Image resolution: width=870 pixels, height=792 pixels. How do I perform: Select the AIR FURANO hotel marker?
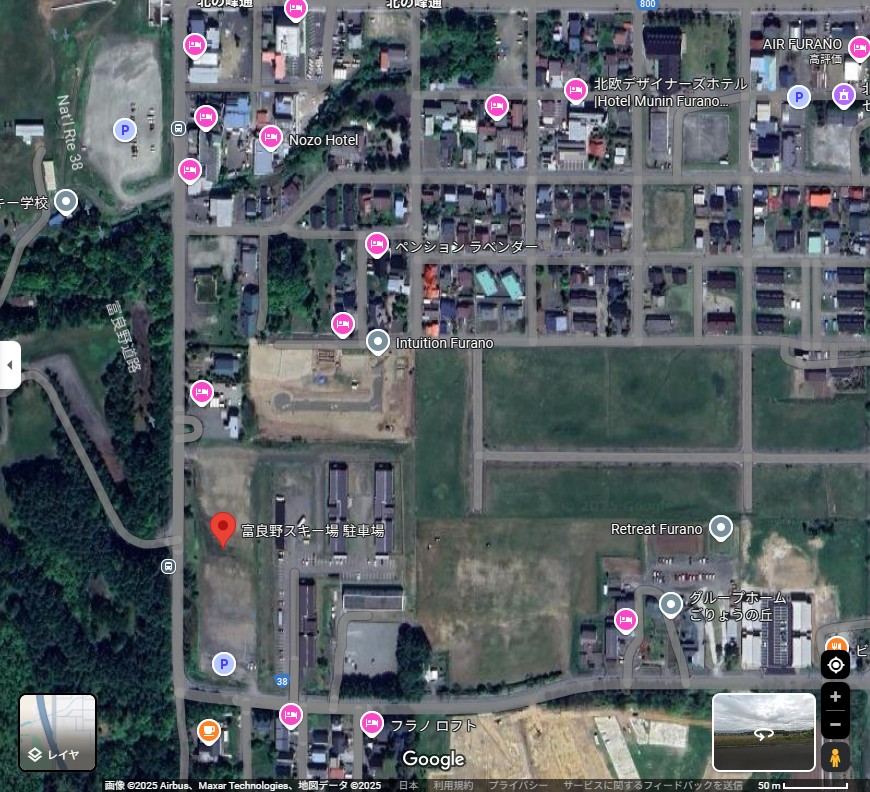click(x=859, y=48)
